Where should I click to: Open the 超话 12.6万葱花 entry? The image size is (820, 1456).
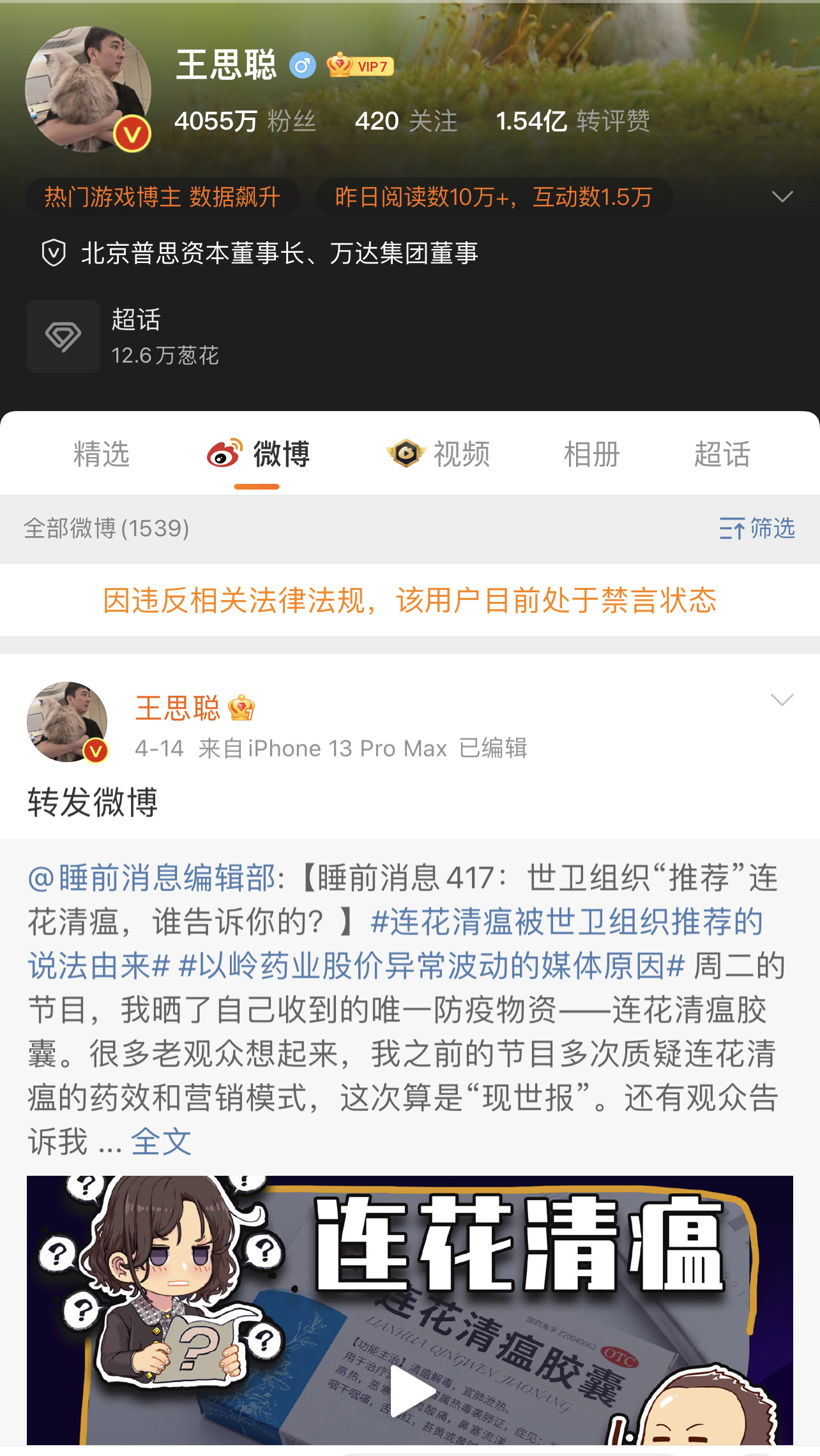125,336
